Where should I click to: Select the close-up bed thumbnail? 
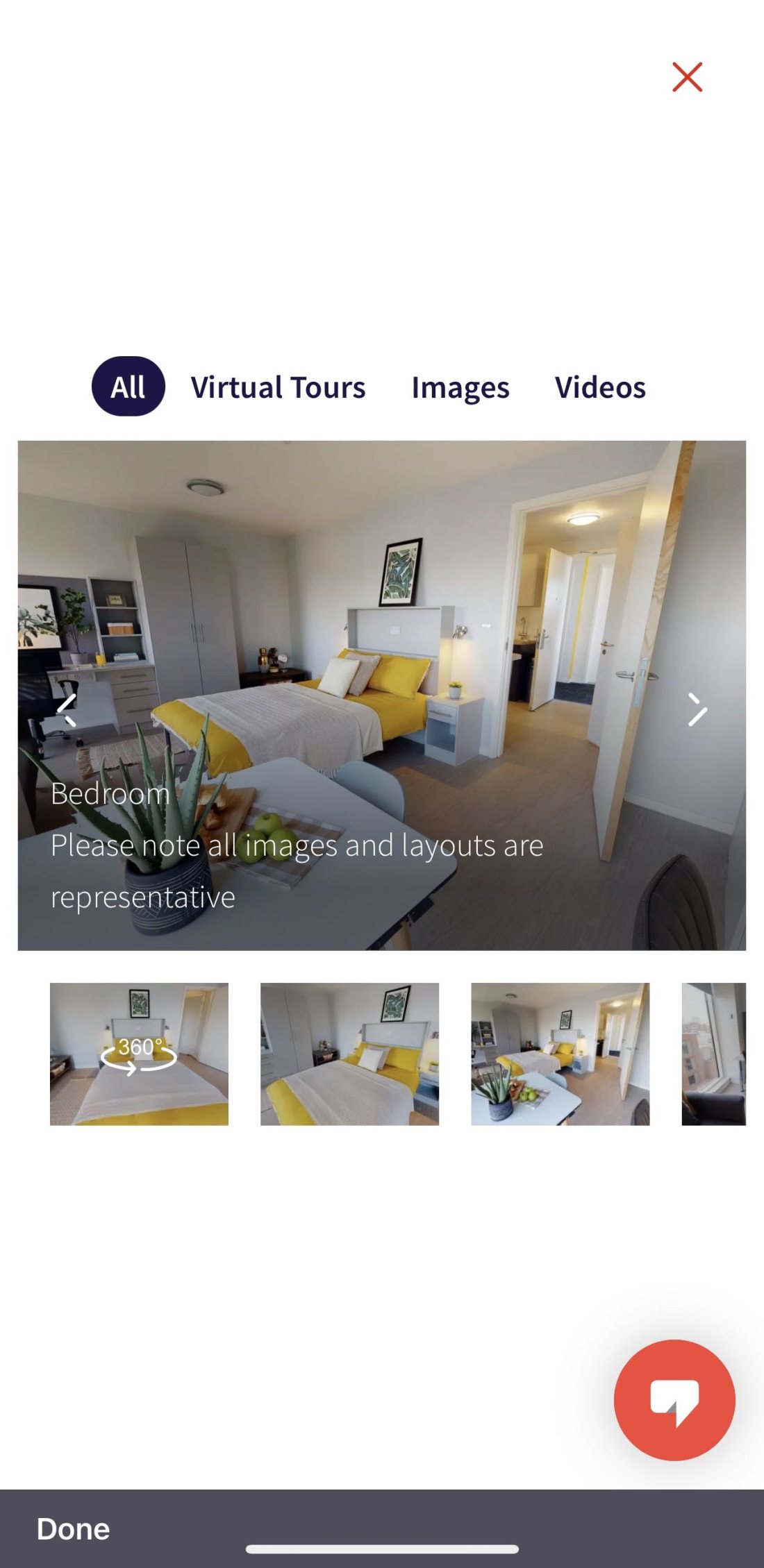click(x=349, y=1054)
